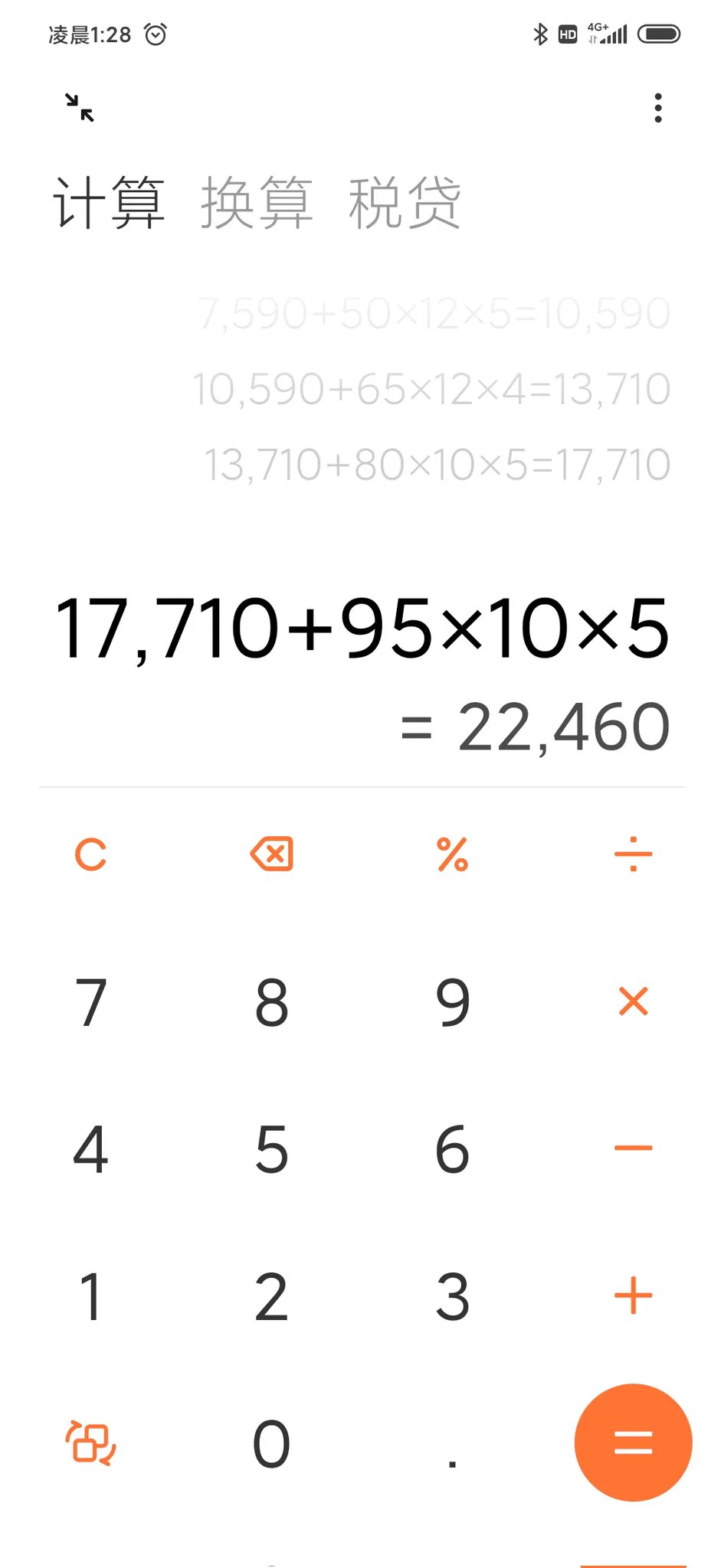Select the minus operator
724x1568 pixels.
click(633, 1148)
